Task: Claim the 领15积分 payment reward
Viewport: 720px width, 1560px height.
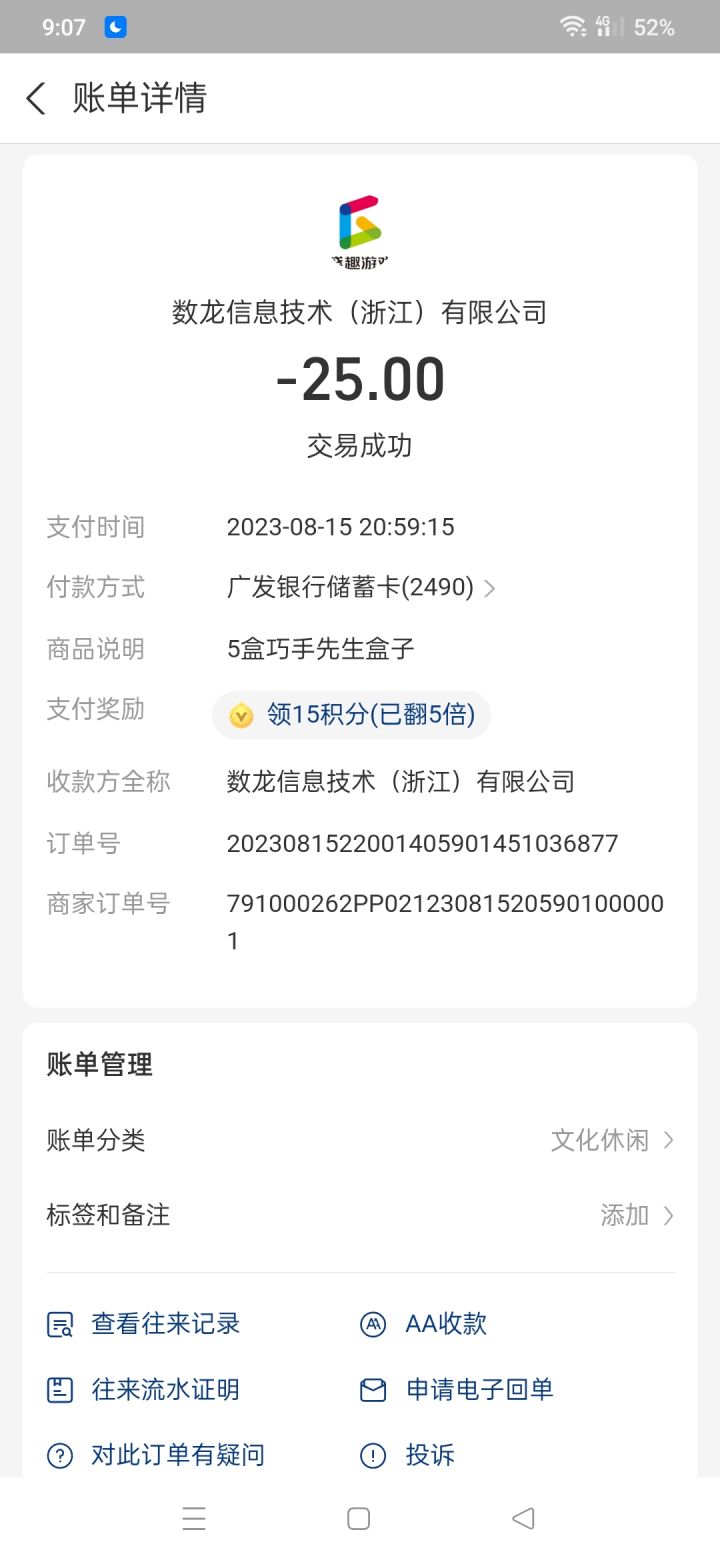Action: tap(351, 715)
